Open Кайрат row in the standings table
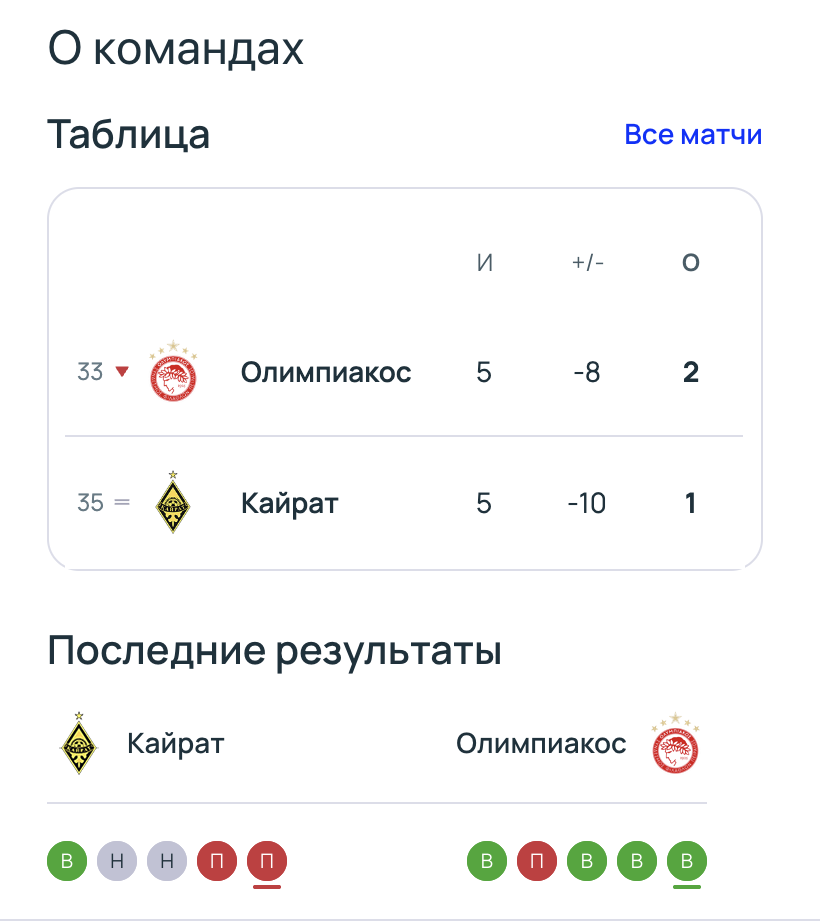Screen dimensions: 820x922 [x=290, y=502]
